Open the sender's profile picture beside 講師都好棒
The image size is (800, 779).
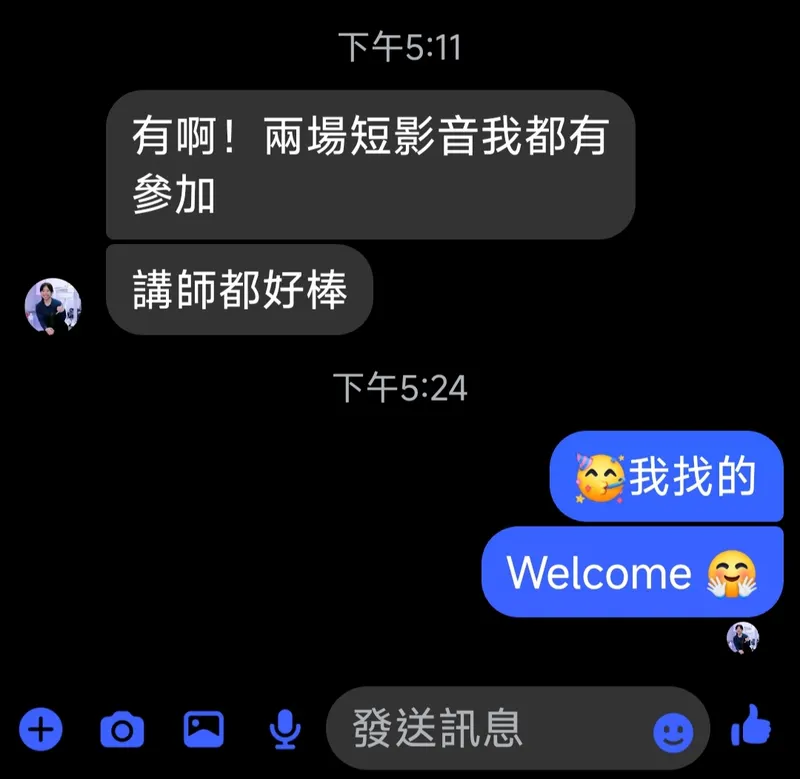point(52,305)
